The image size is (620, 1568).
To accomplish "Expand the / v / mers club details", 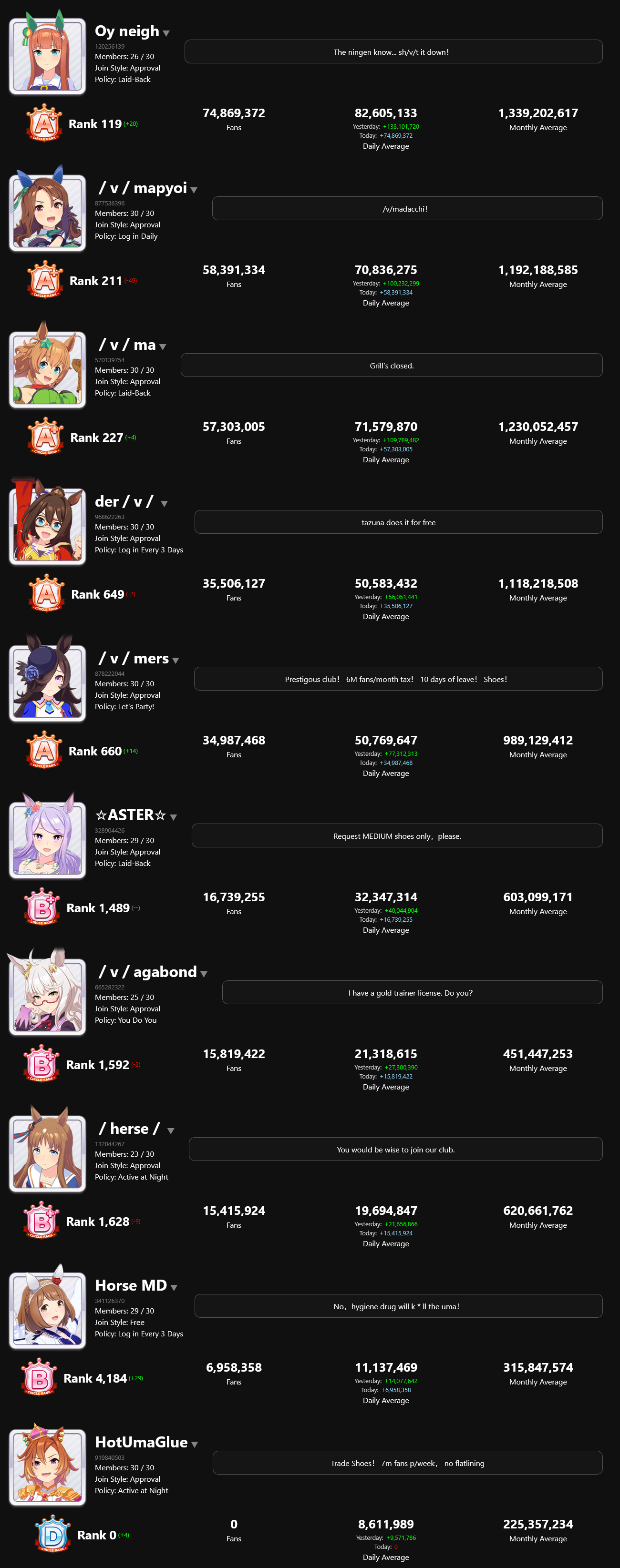I will tap(176, 661).
